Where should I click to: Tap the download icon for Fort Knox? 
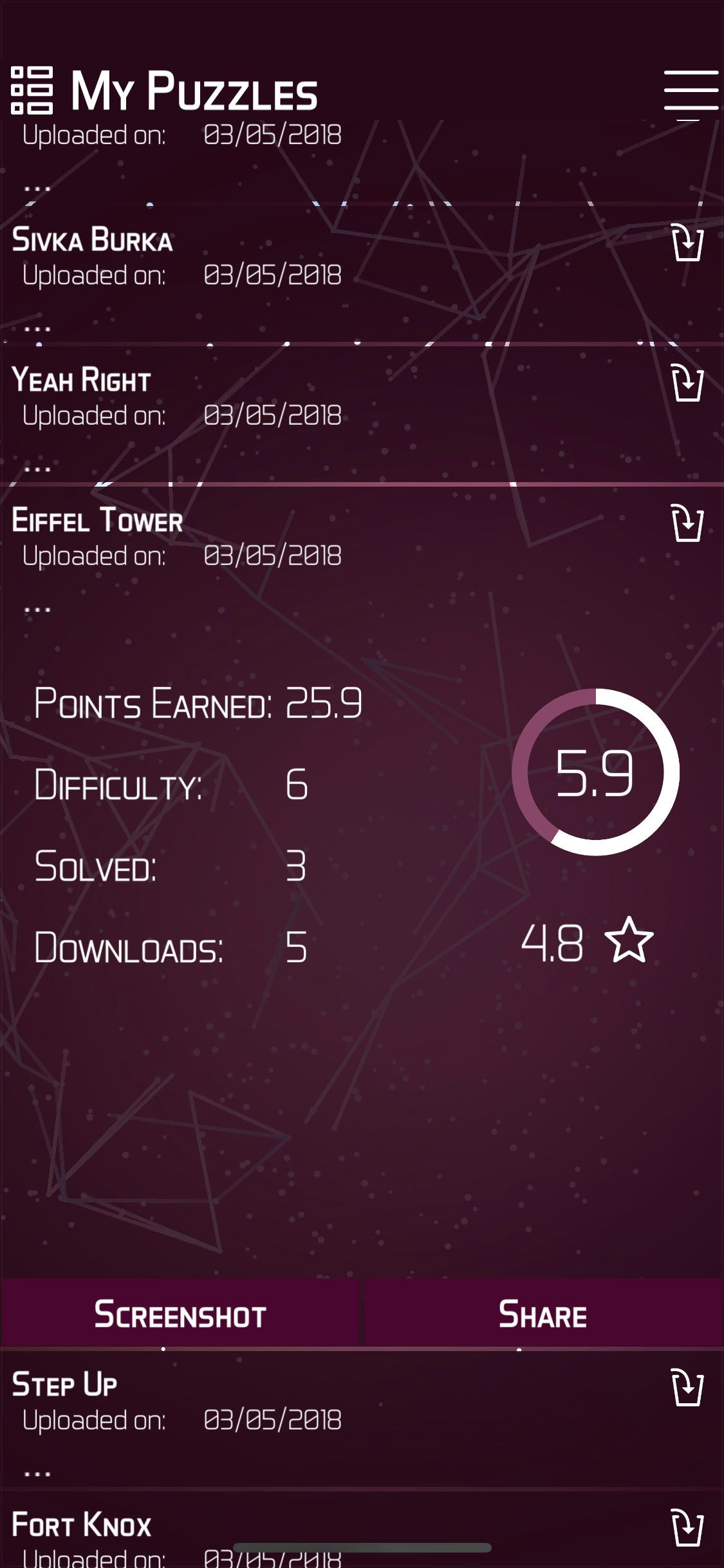(x=687, y=1527)
